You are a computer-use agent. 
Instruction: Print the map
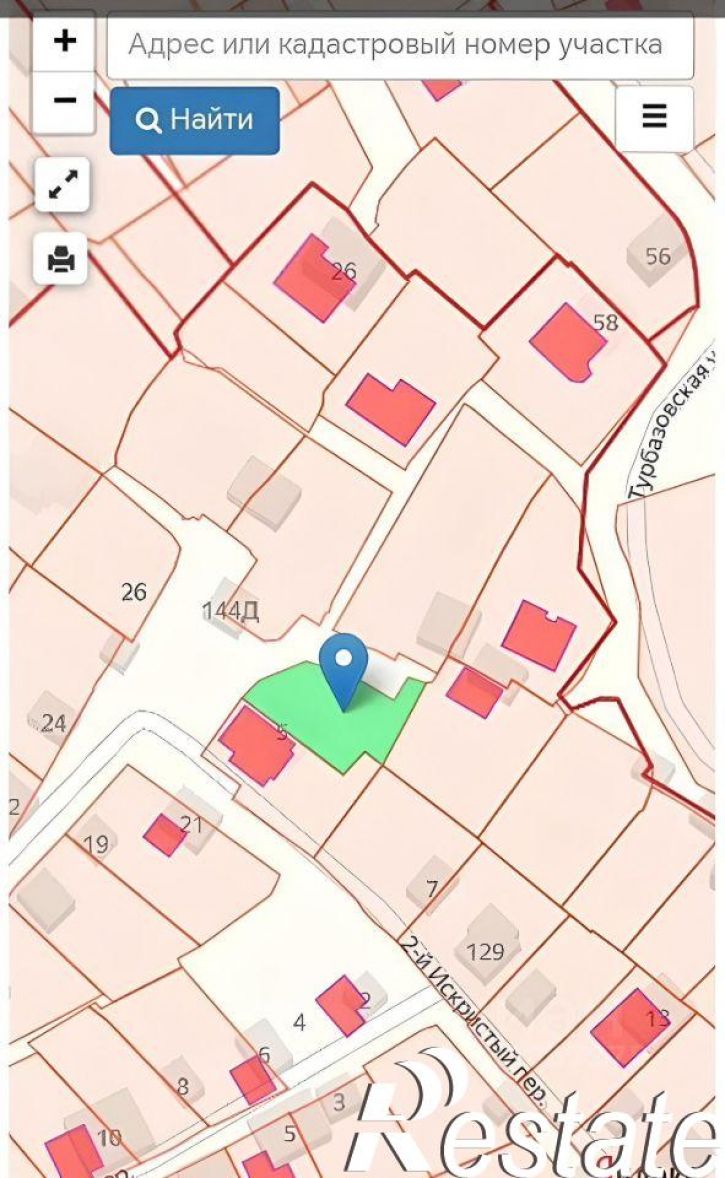[61, 258]
